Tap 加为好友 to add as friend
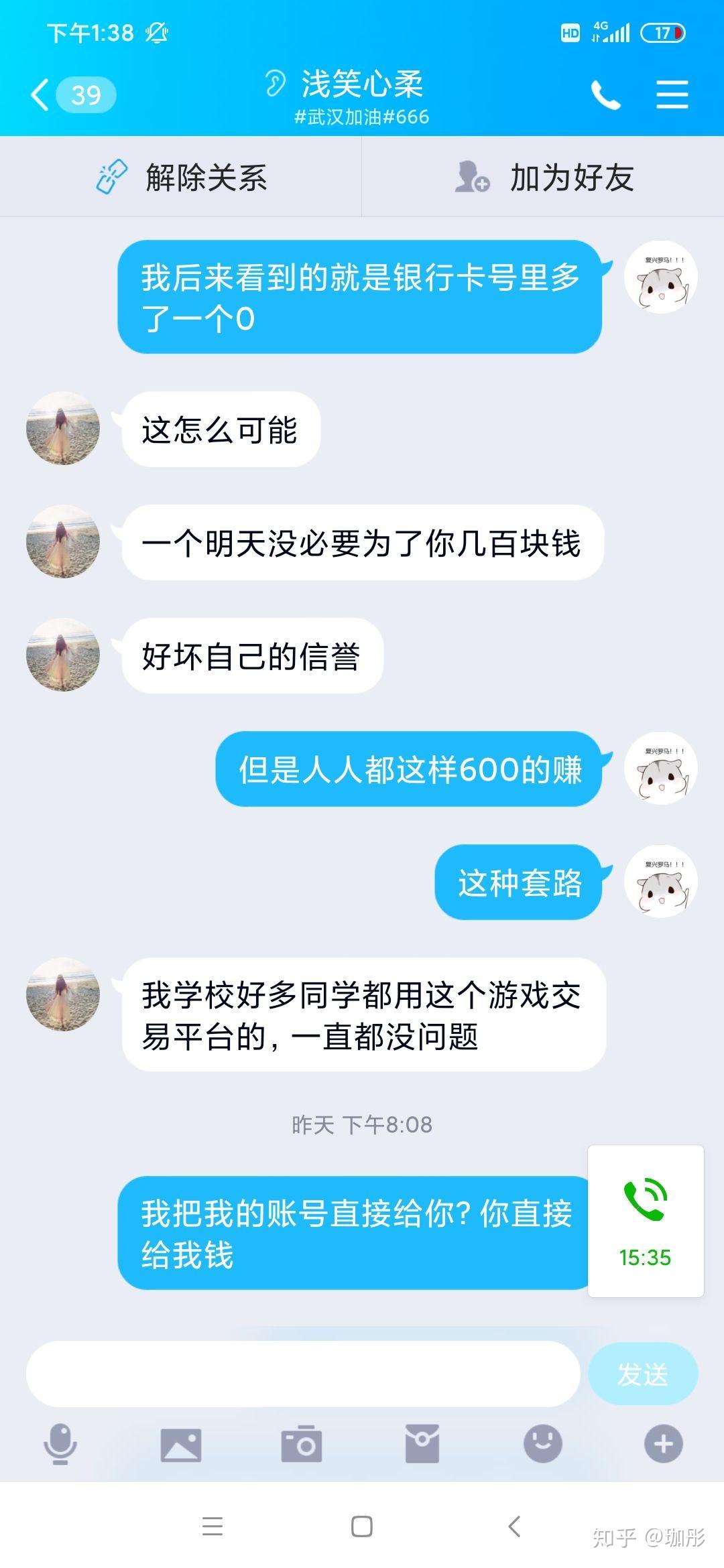 (x=543, y=178)
